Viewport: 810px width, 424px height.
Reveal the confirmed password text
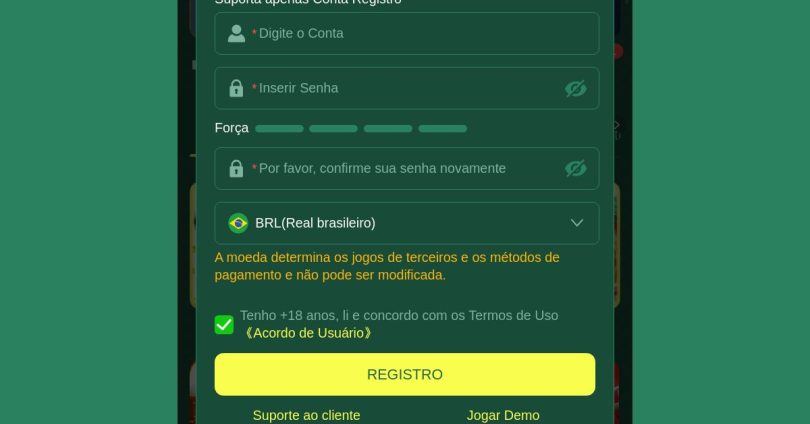coord(575,168)
